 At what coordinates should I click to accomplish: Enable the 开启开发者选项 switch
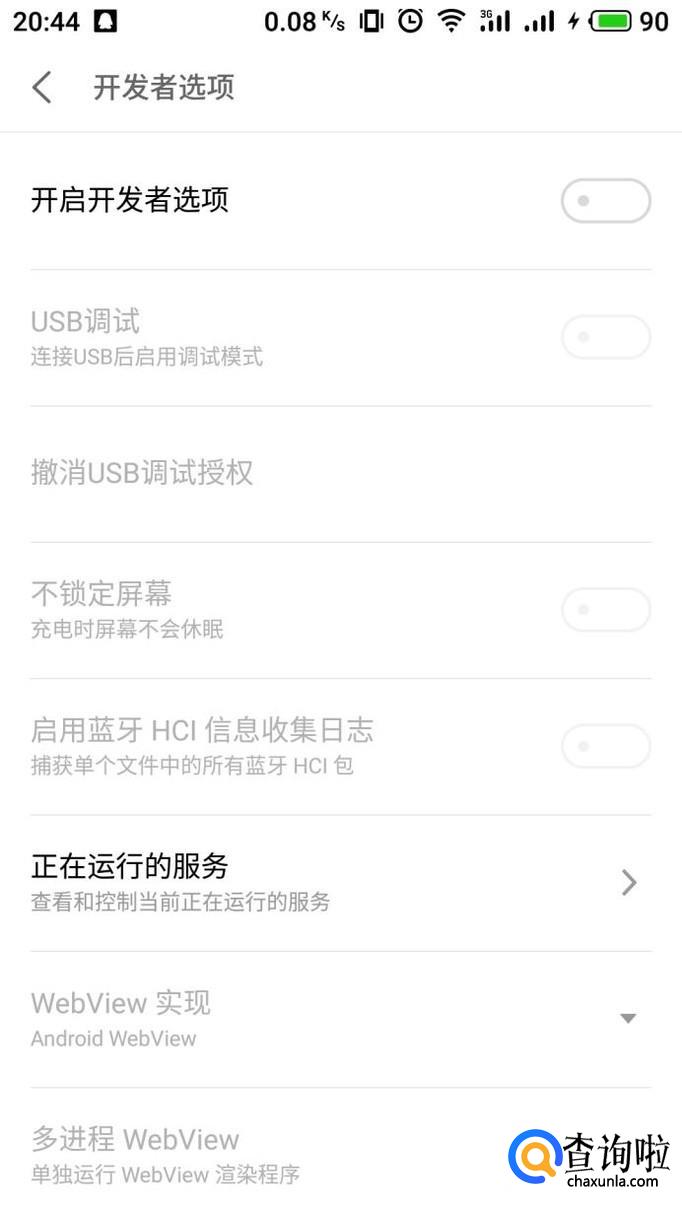tap(605, 201)
